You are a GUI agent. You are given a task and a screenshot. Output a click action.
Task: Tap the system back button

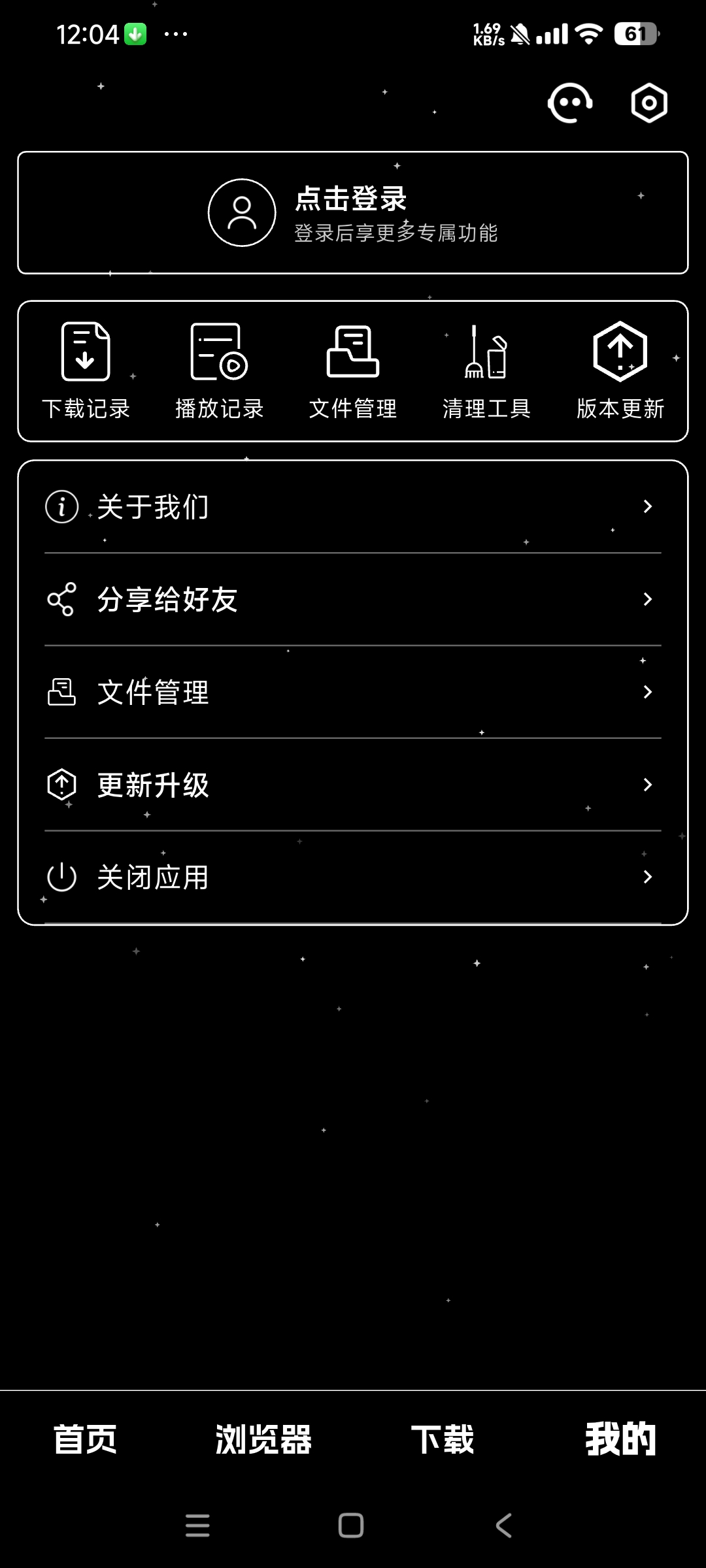click(x=503, y=1526)
